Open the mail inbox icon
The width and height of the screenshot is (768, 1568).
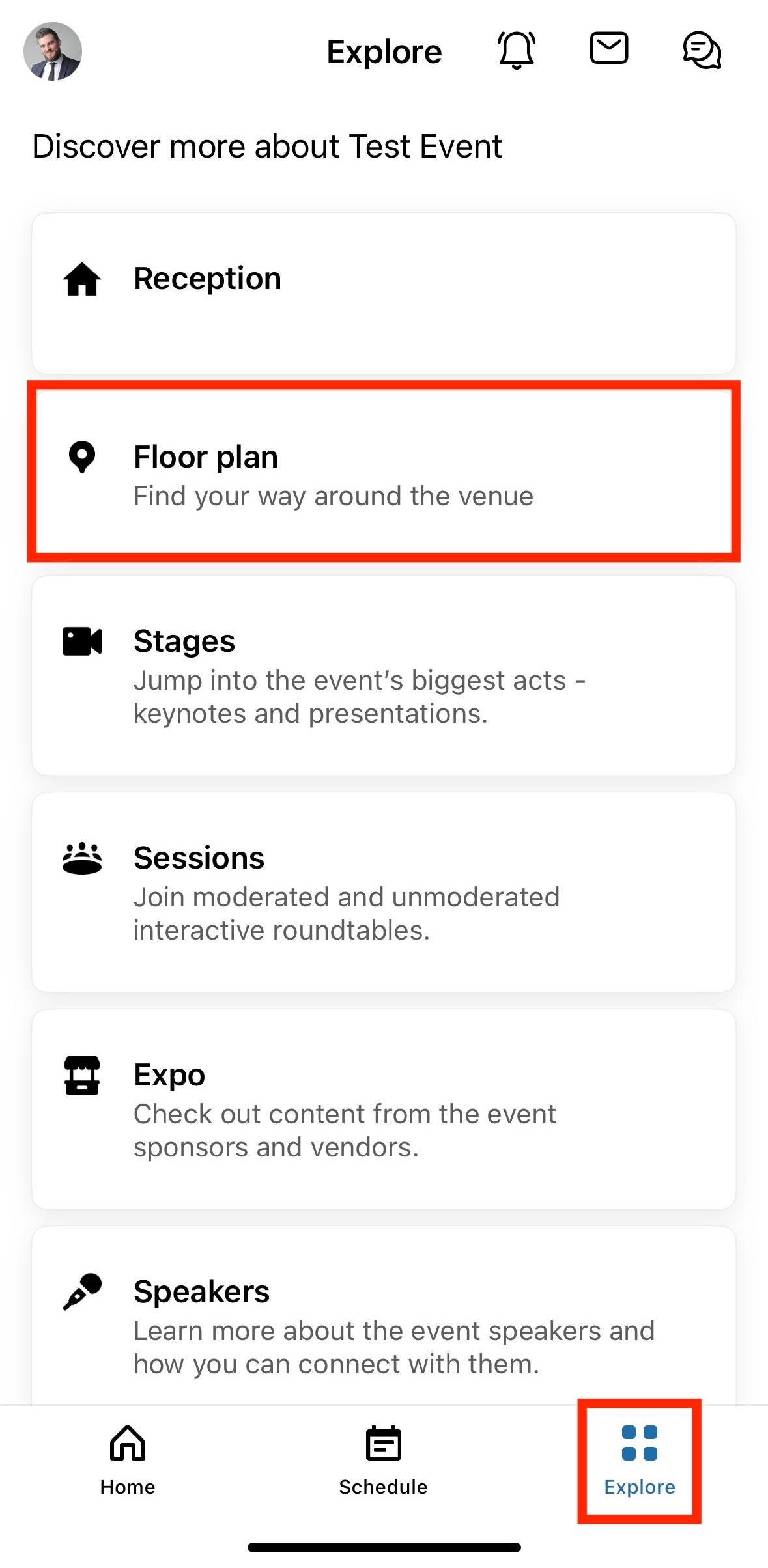609,48
